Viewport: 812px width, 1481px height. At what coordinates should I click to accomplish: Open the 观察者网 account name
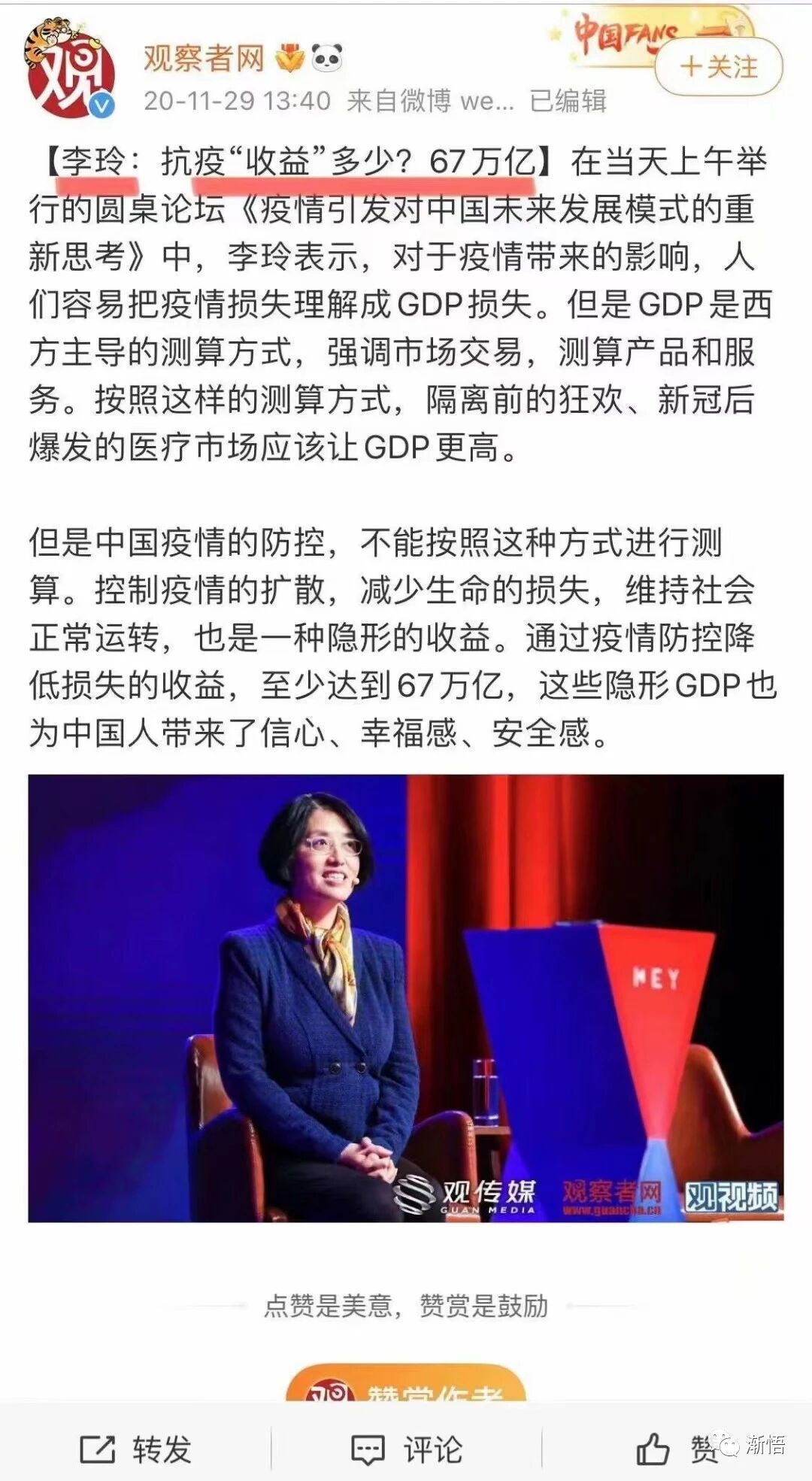(204, 57)
